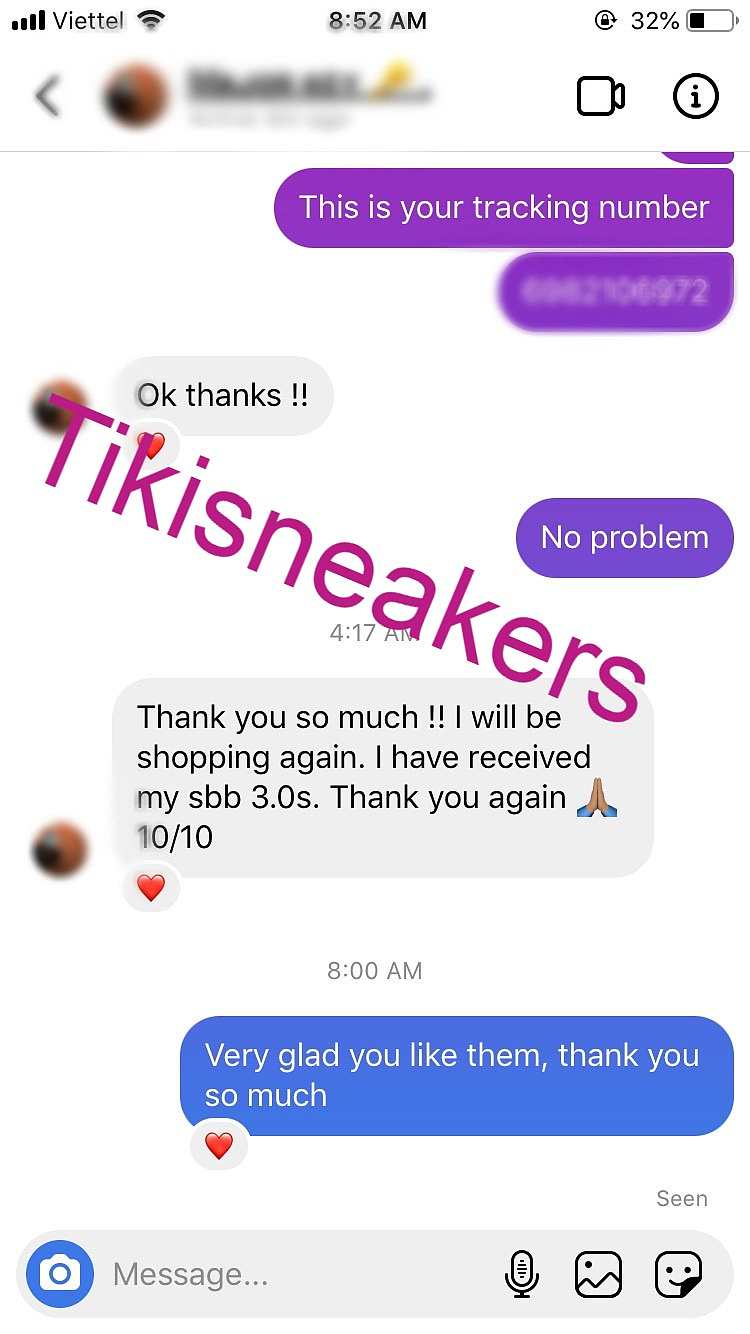750x1334 pixels.
Task: Record a voice message with the microphone
Action: [521, 1274]
